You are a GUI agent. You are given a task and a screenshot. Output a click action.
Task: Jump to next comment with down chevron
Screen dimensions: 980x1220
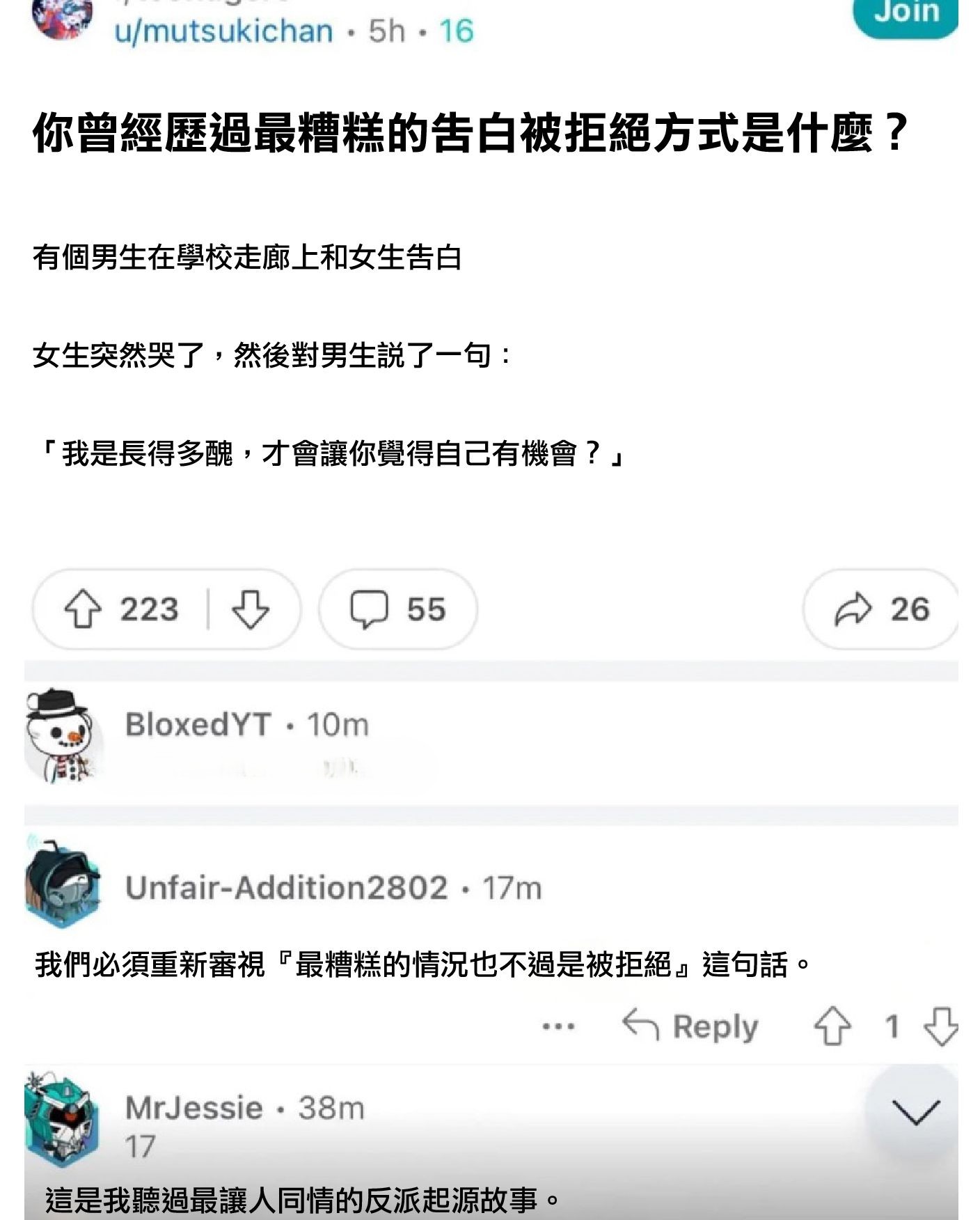pos(915,1112)
